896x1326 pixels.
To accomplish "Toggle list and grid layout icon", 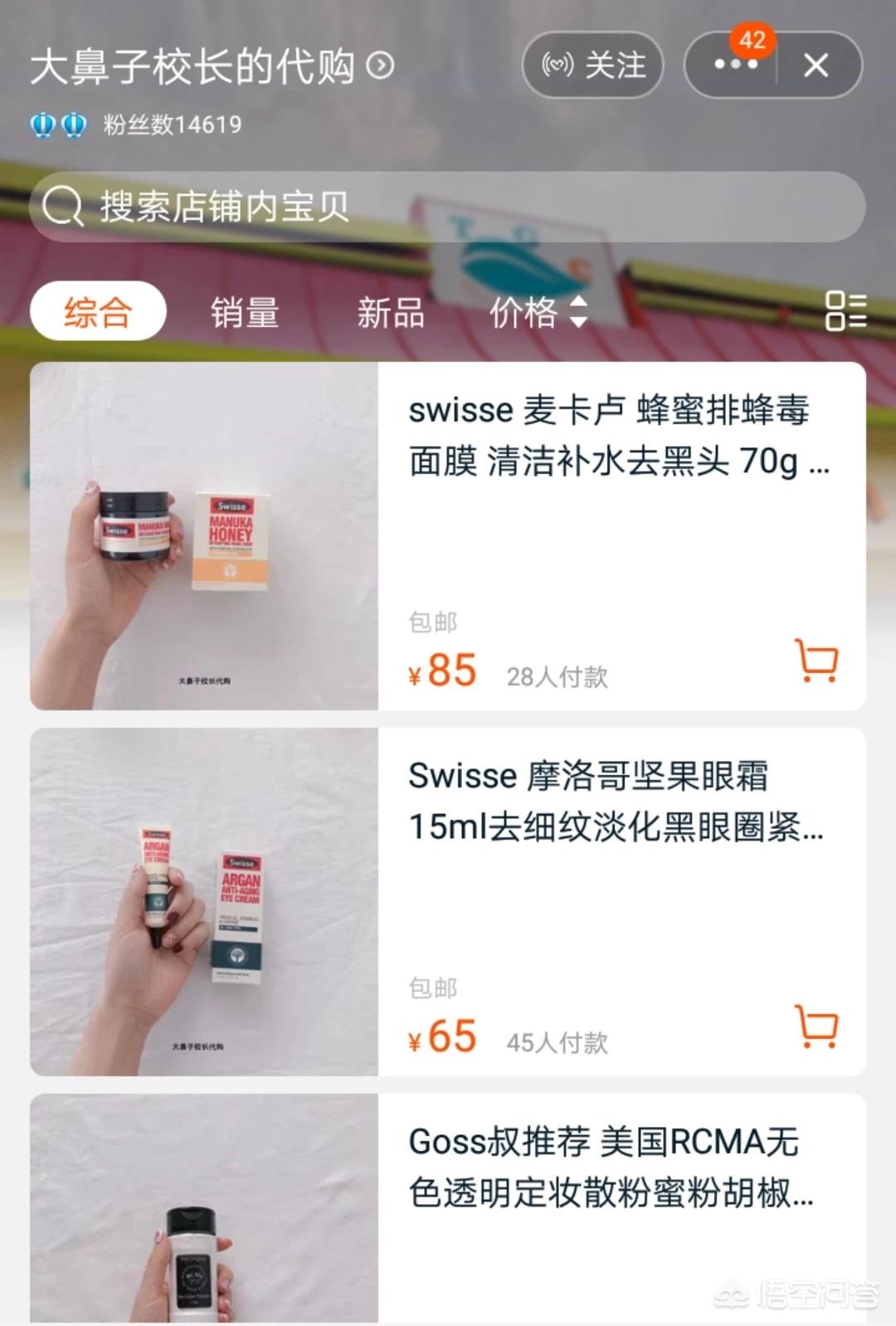I will click(x=845, y=311).
